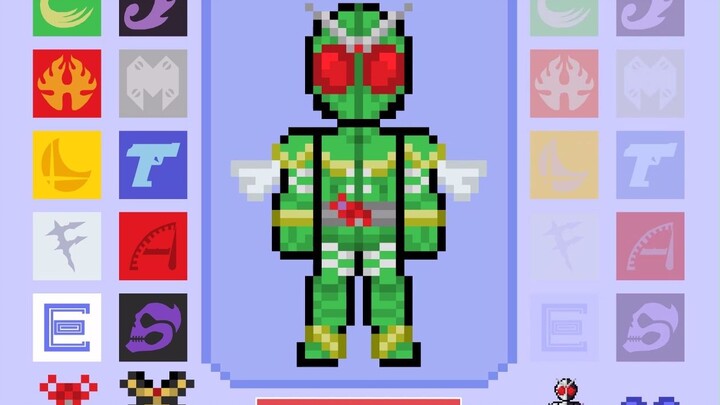The width and height of the screenshot is (720, 405).
Task: Pick the yellow Luna moon icon
Action: (x=67, y=165)
